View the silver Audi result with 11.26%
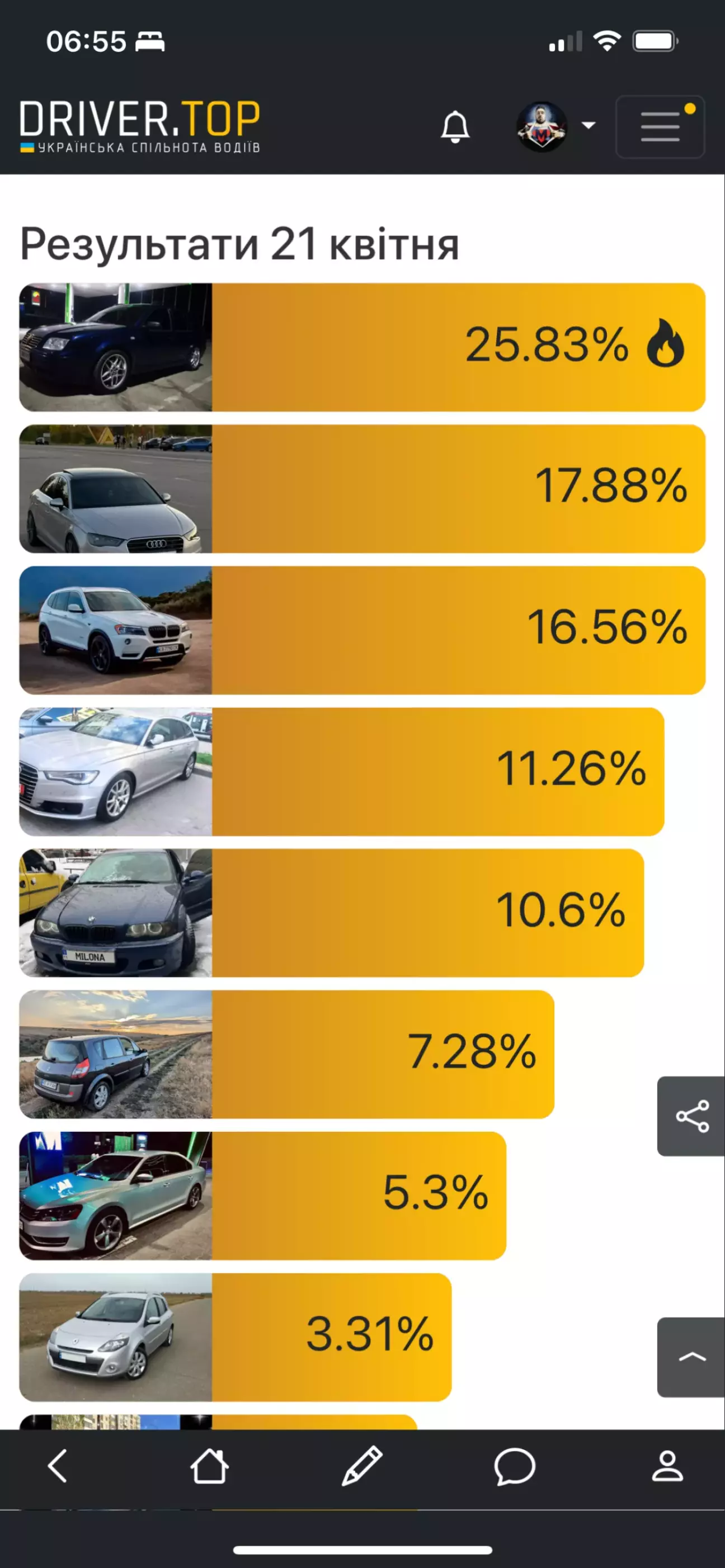Viewport: 725px width, 1568px height. (x=341, y=771)
